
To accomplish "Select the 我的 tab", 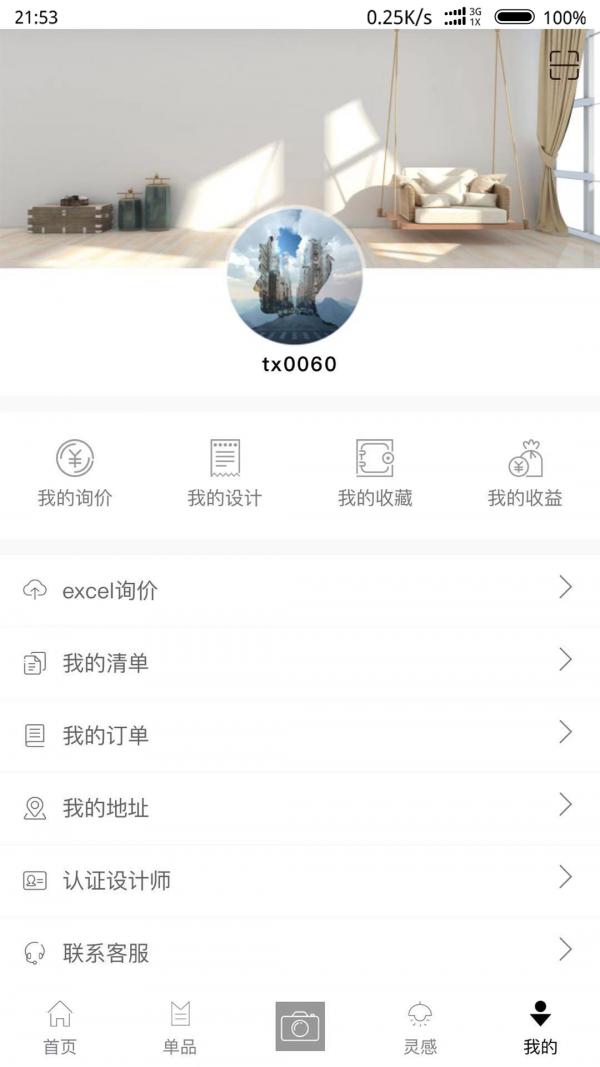I will pyautogui.click(x=540, y=1028).
